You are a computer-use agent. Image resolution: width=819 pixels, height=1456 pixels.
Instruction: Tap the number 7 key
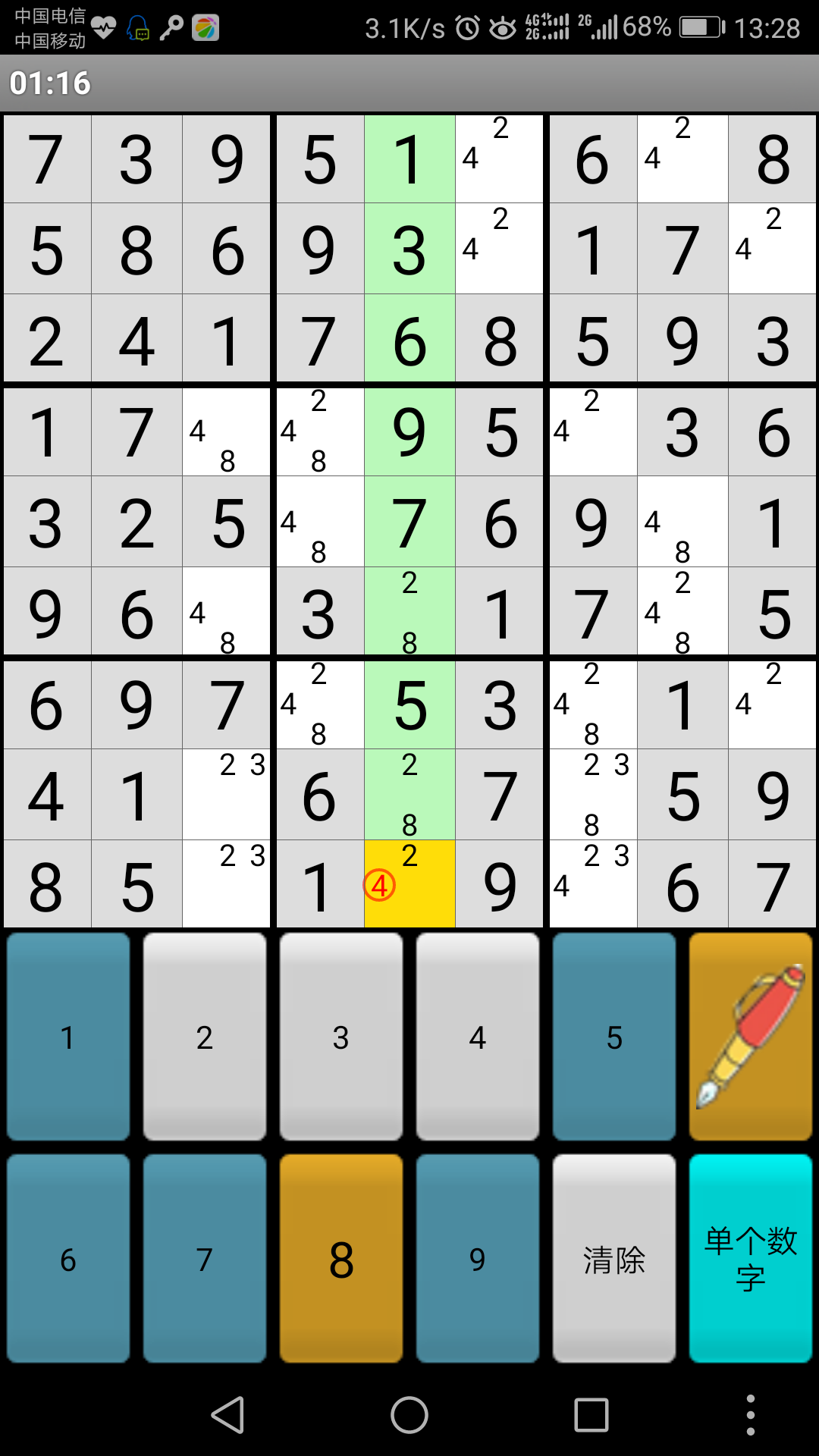click(205, 1259)
